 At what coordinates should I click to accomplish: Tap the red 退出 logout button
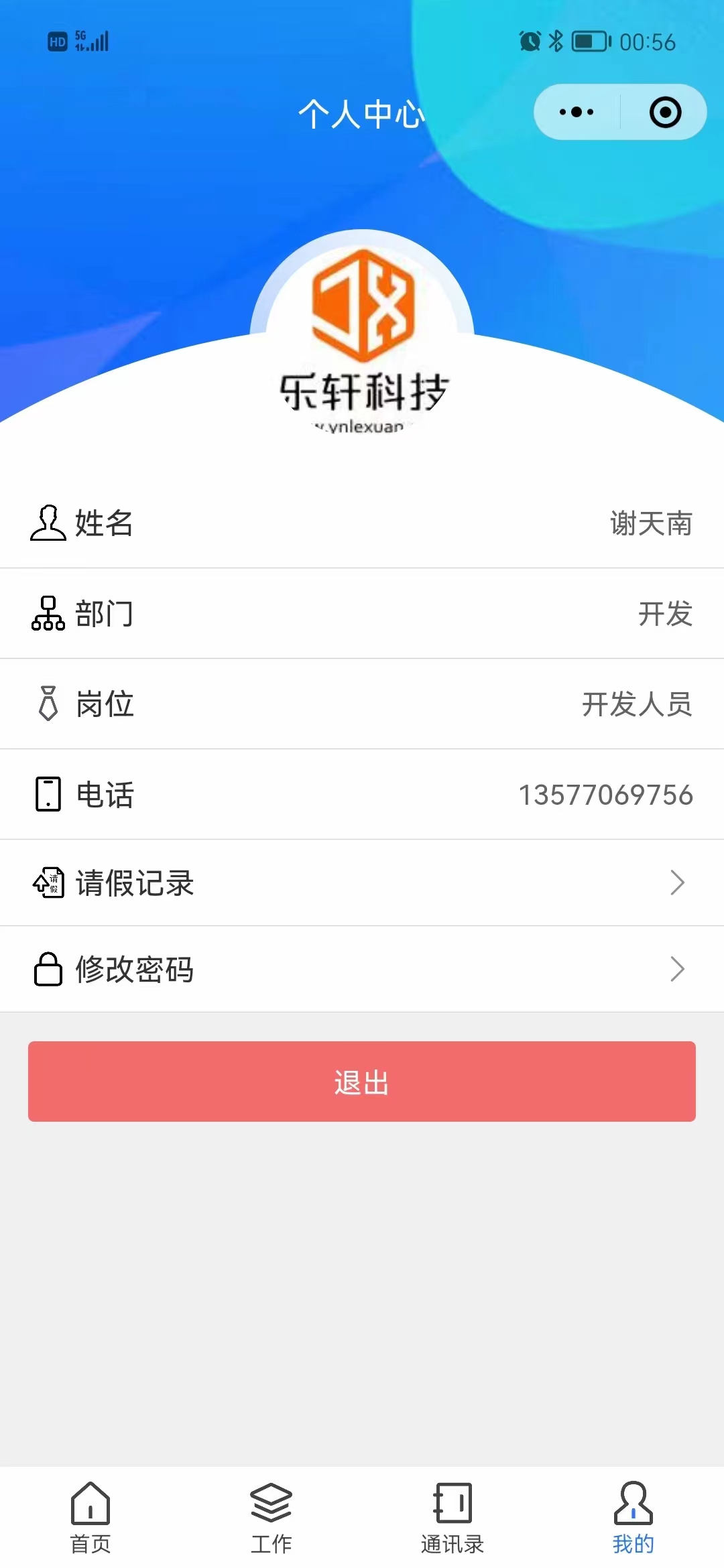click(362, 1082)
